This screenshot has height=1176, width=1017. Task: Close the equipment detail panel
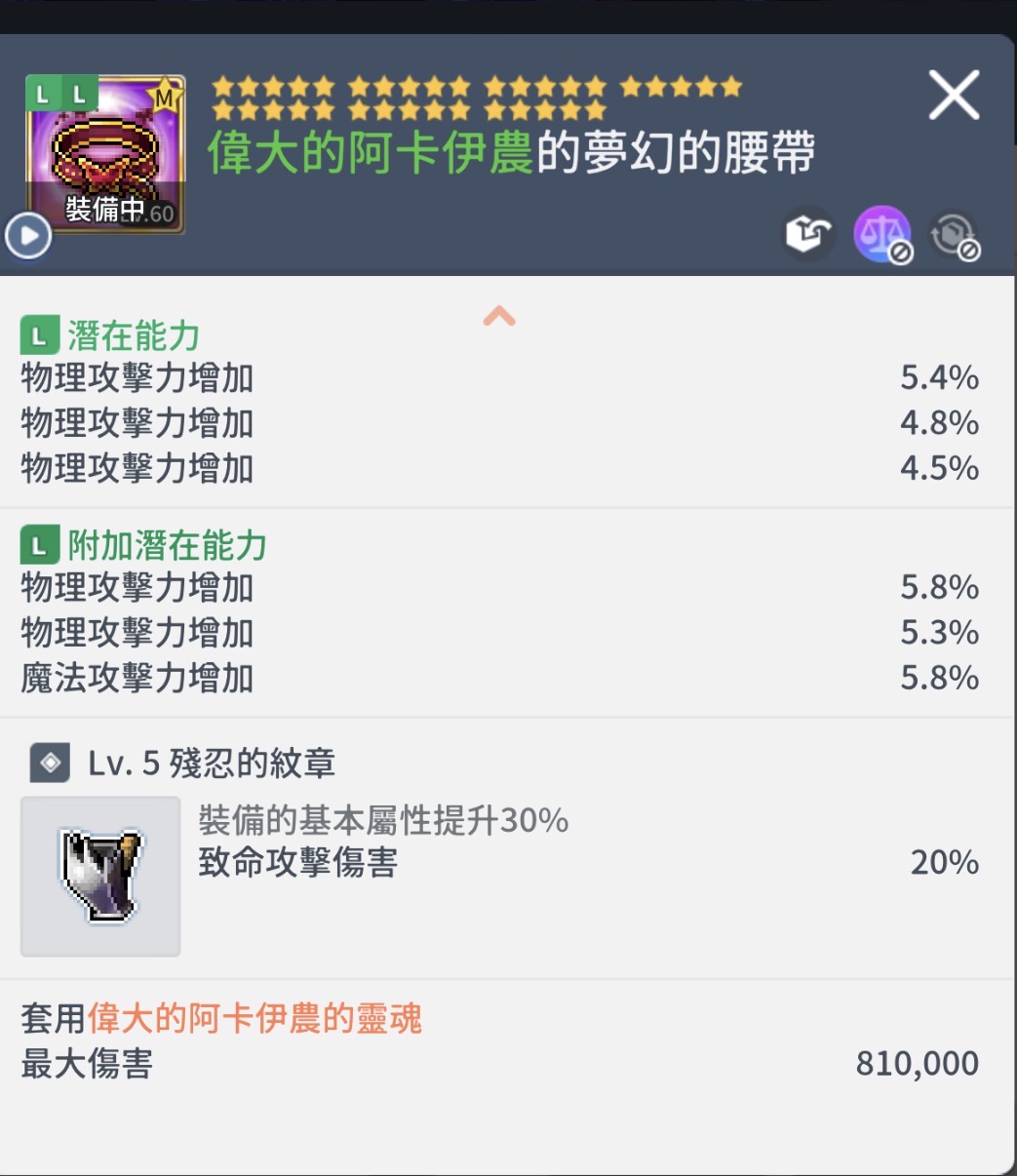point(953,96)
